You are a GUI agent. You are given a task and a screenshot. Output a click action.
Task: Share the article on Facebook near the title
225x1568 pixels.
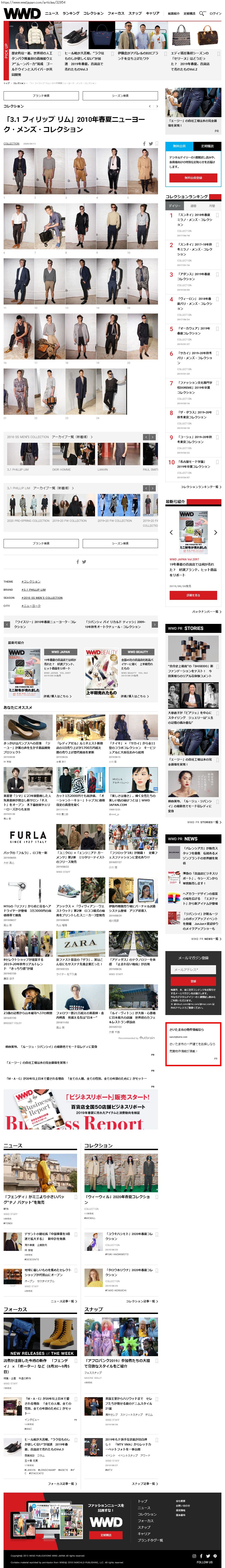[144, 144]
